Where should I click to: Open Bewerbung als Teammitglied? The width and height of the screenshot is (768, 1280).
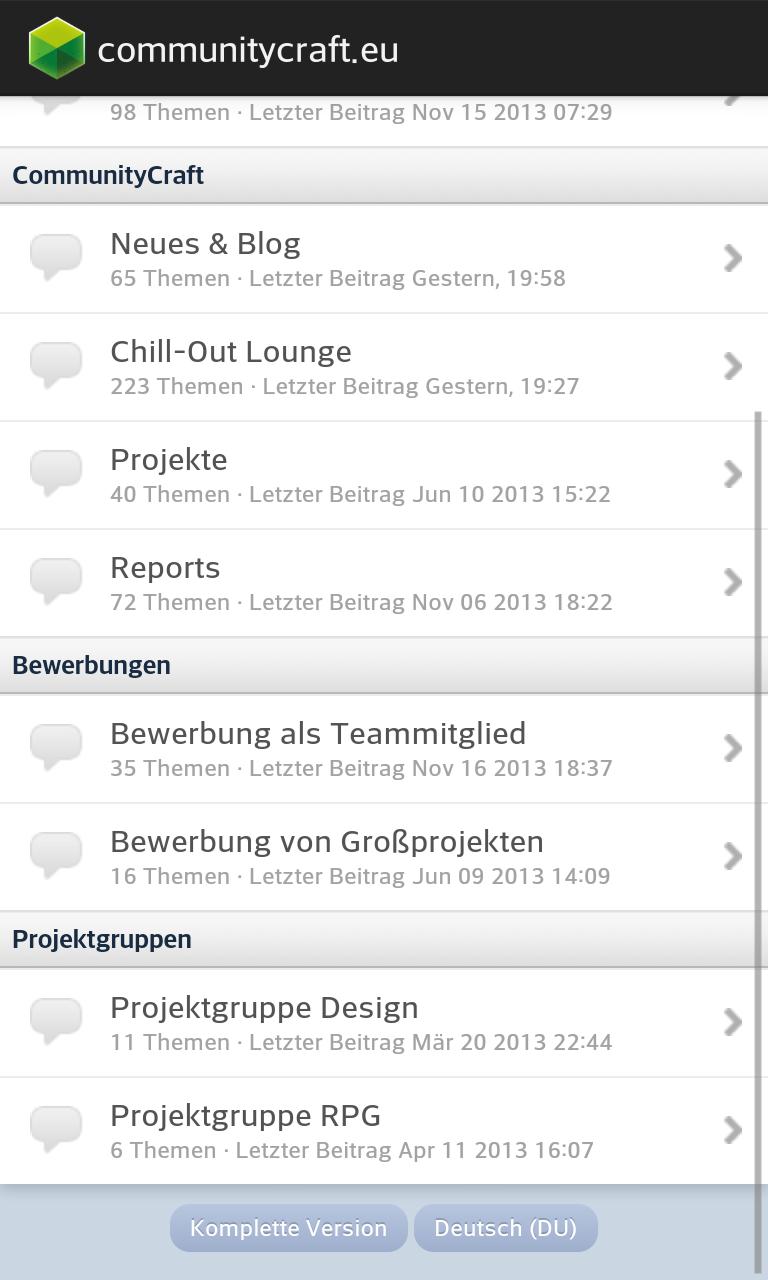384,749
